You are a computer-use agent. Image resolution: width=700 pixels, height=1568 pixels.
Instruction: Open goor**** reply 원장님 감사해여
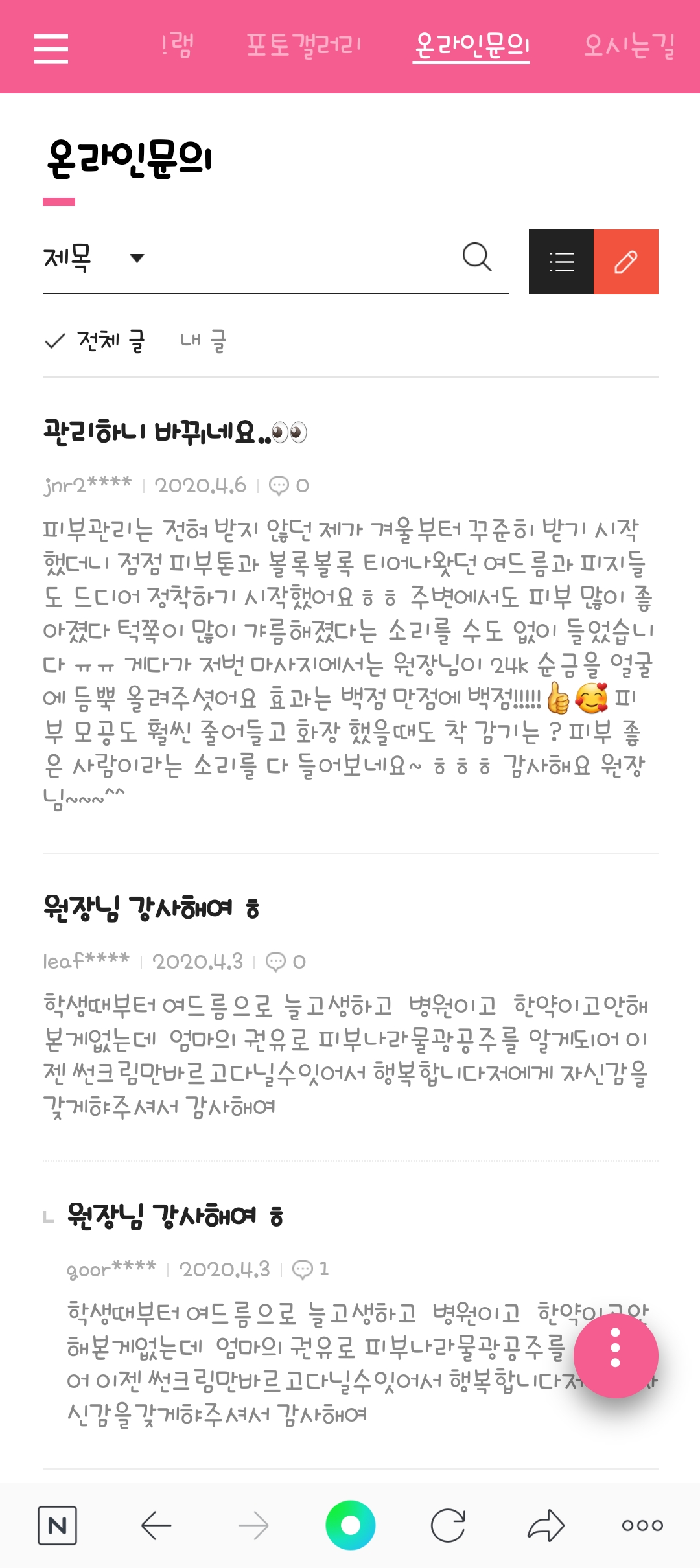point(176,1216)
